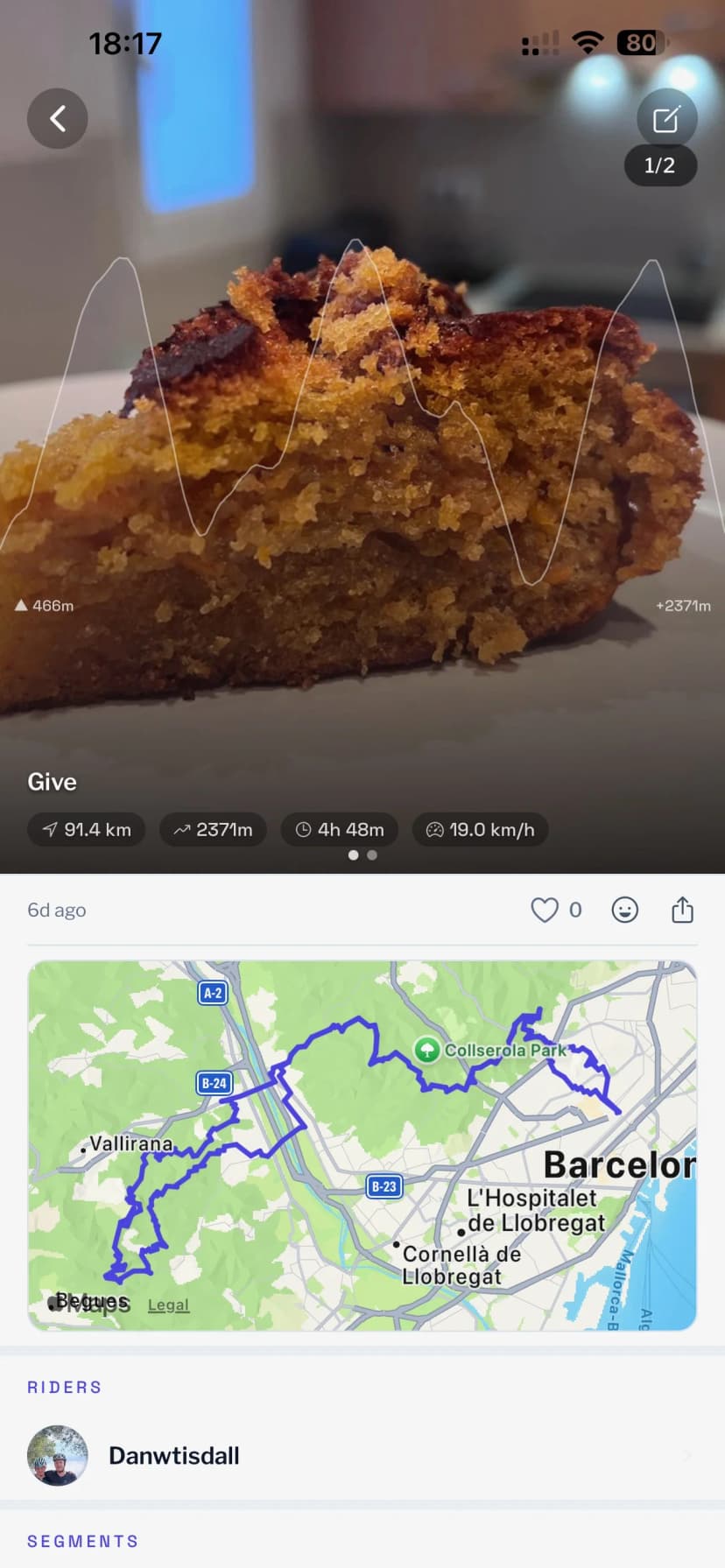Tap the moving time stat 4h 48m
The image size is (725, 1568).
pos(340,829)
